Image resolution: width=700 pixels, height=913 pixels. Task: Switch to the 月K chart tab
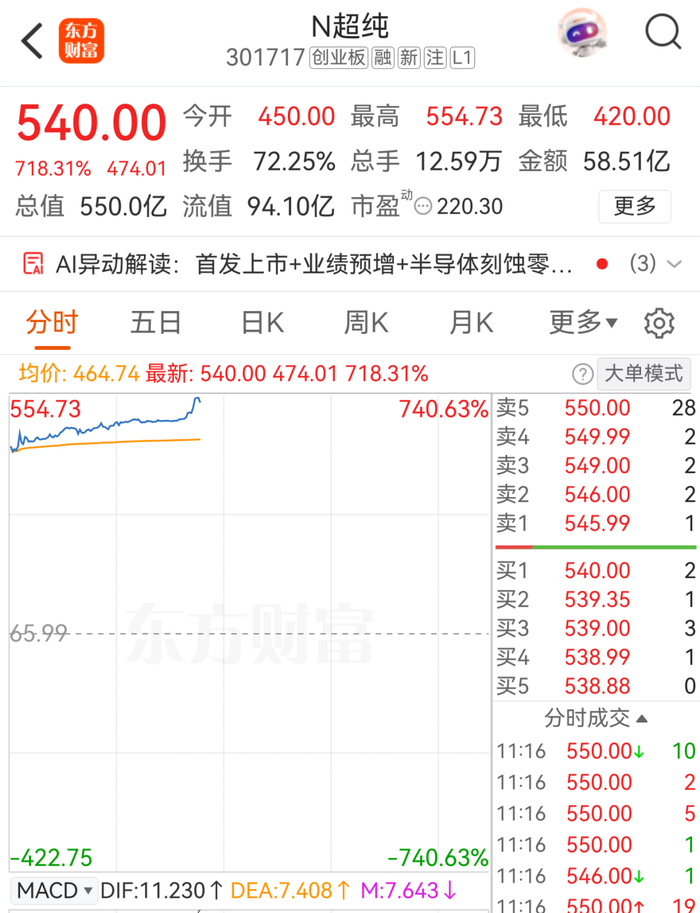pyautogui.click(x=471, y=323)
